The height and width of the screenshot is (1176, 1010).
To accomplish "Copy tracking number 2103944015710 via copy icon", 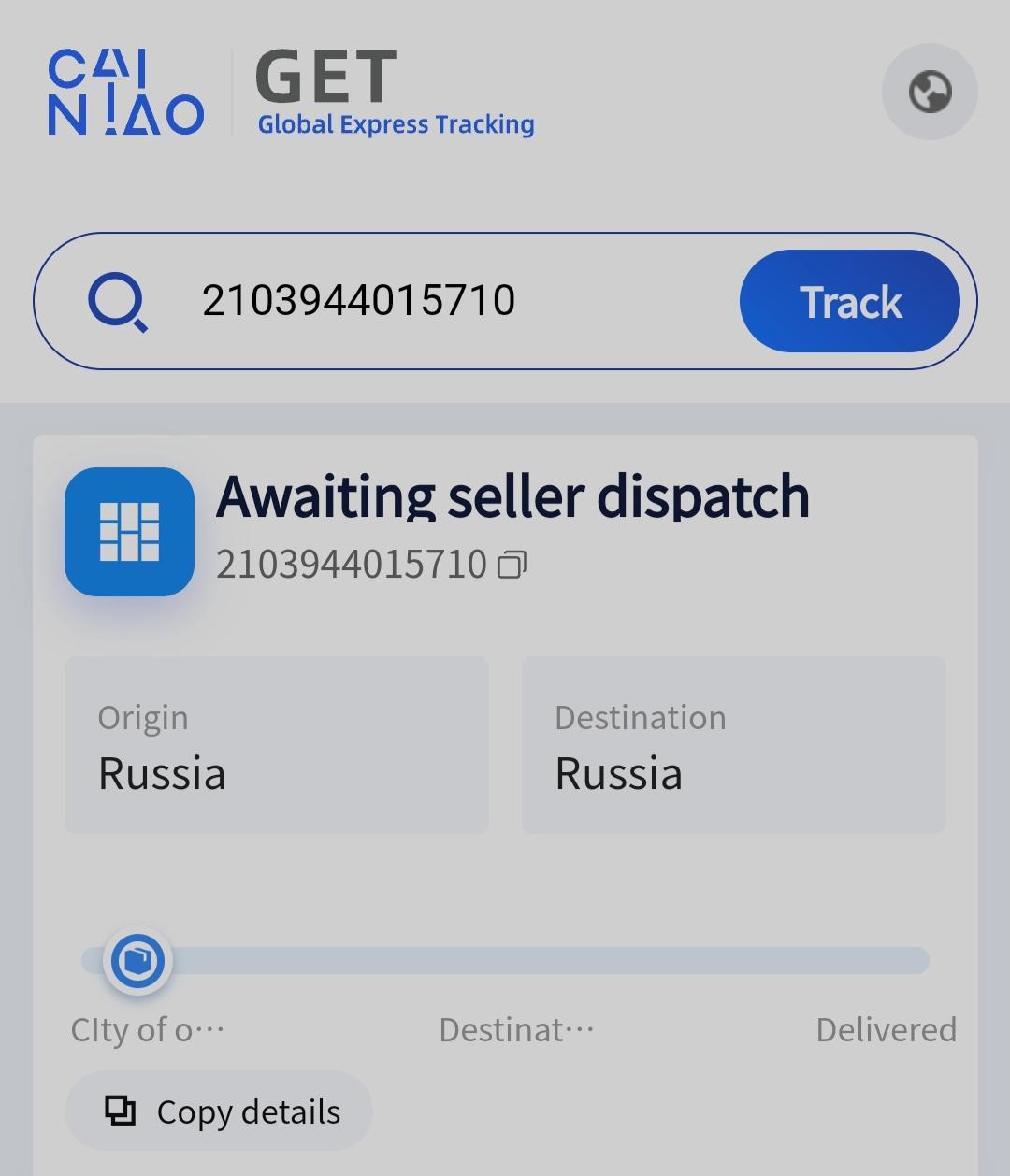I will [x=512, y=565].
